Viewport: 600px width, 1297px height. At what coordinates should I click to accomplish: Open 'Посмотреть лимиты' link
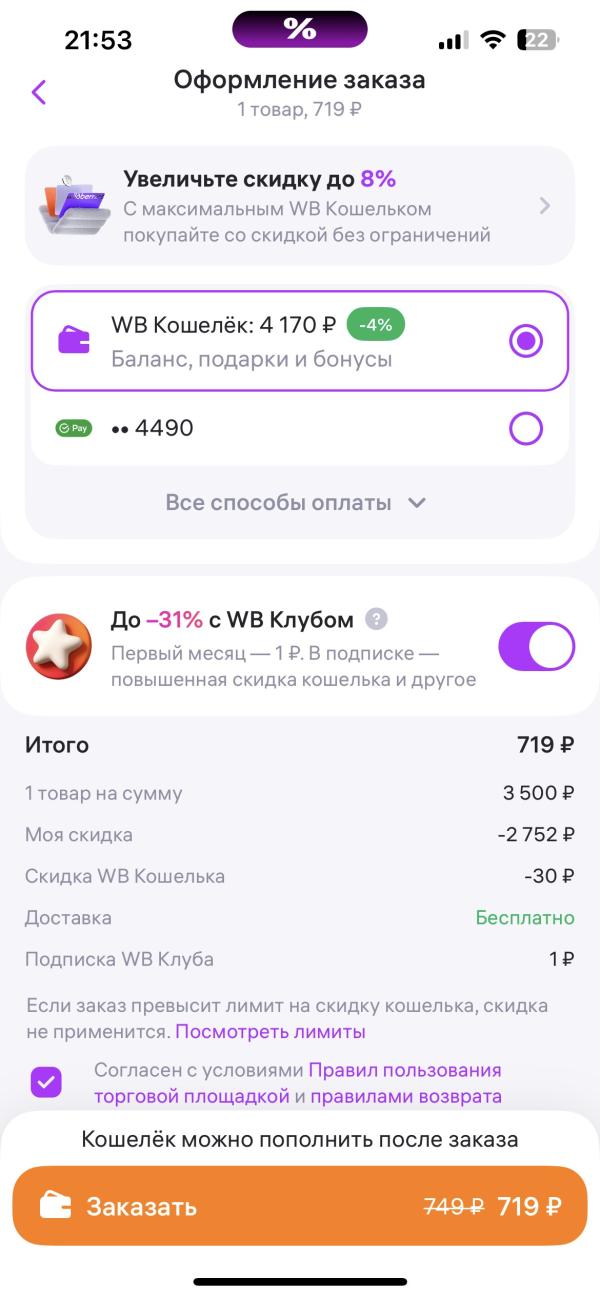270,1031
